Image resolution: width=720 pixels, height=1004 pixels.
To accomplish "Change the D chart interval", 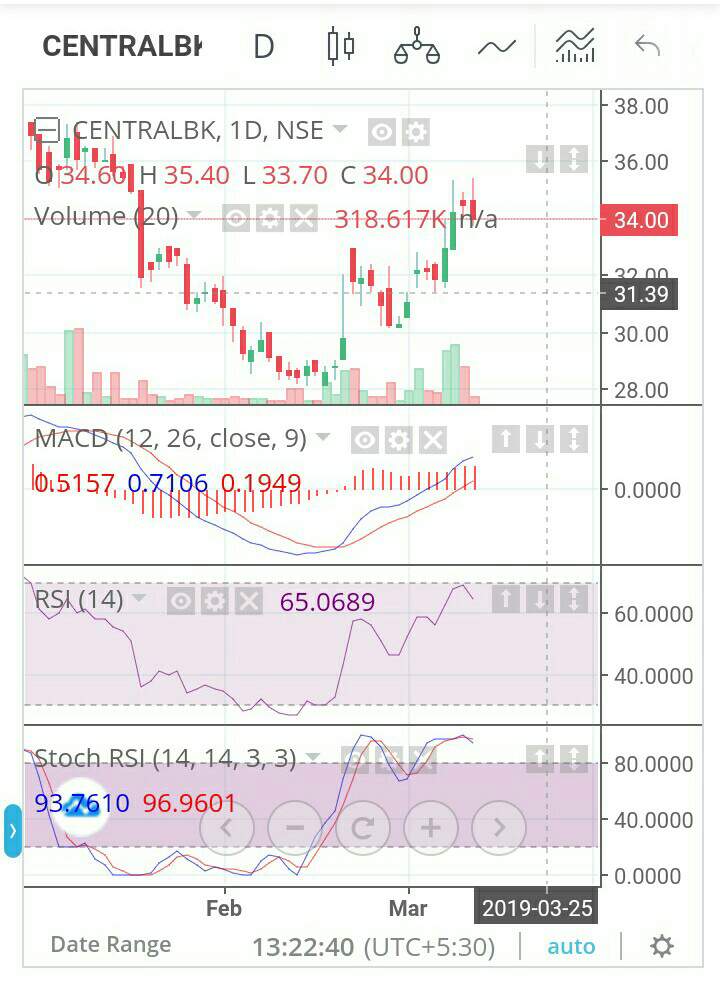I will click(263, 46).
